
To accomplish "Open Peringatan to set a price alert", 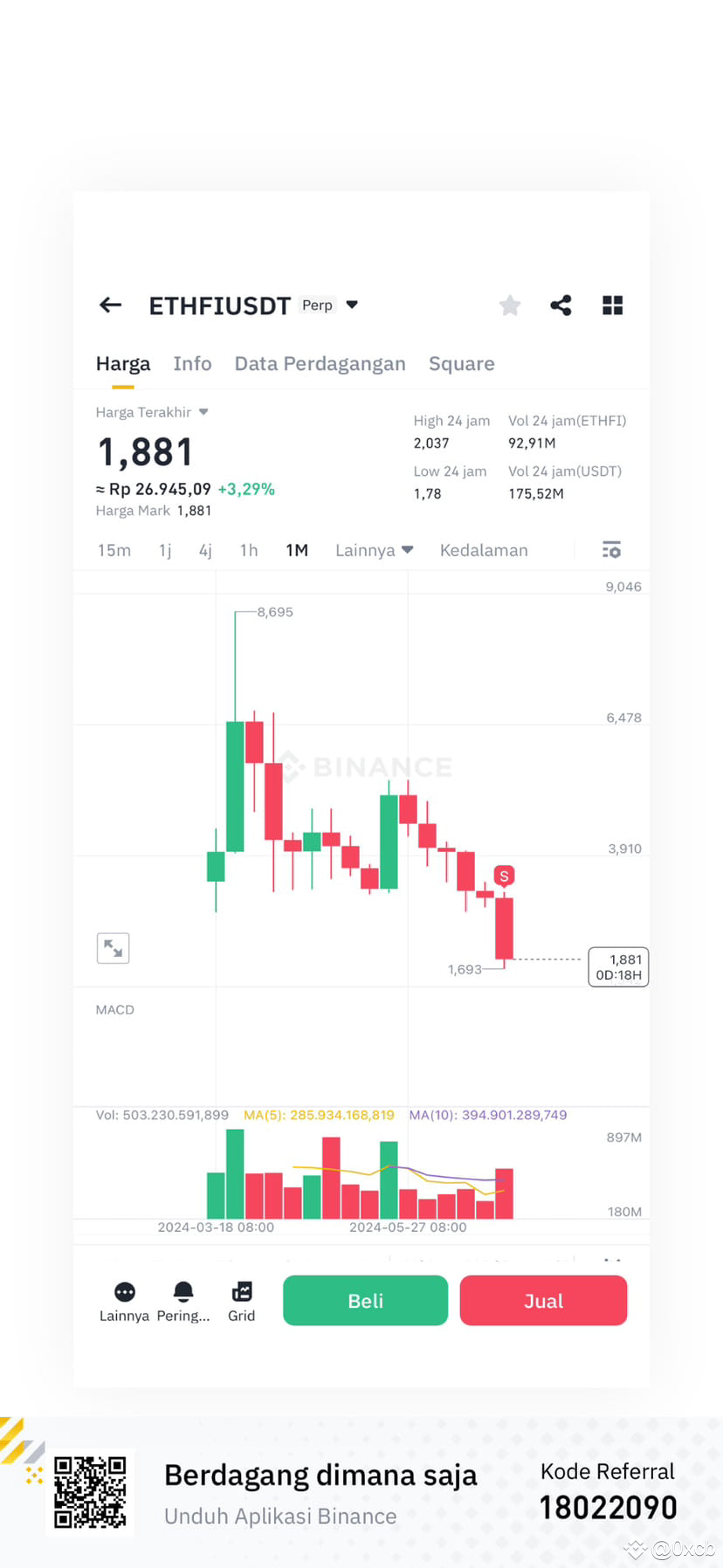I will pyautogui.click(x=182, y=1301).
